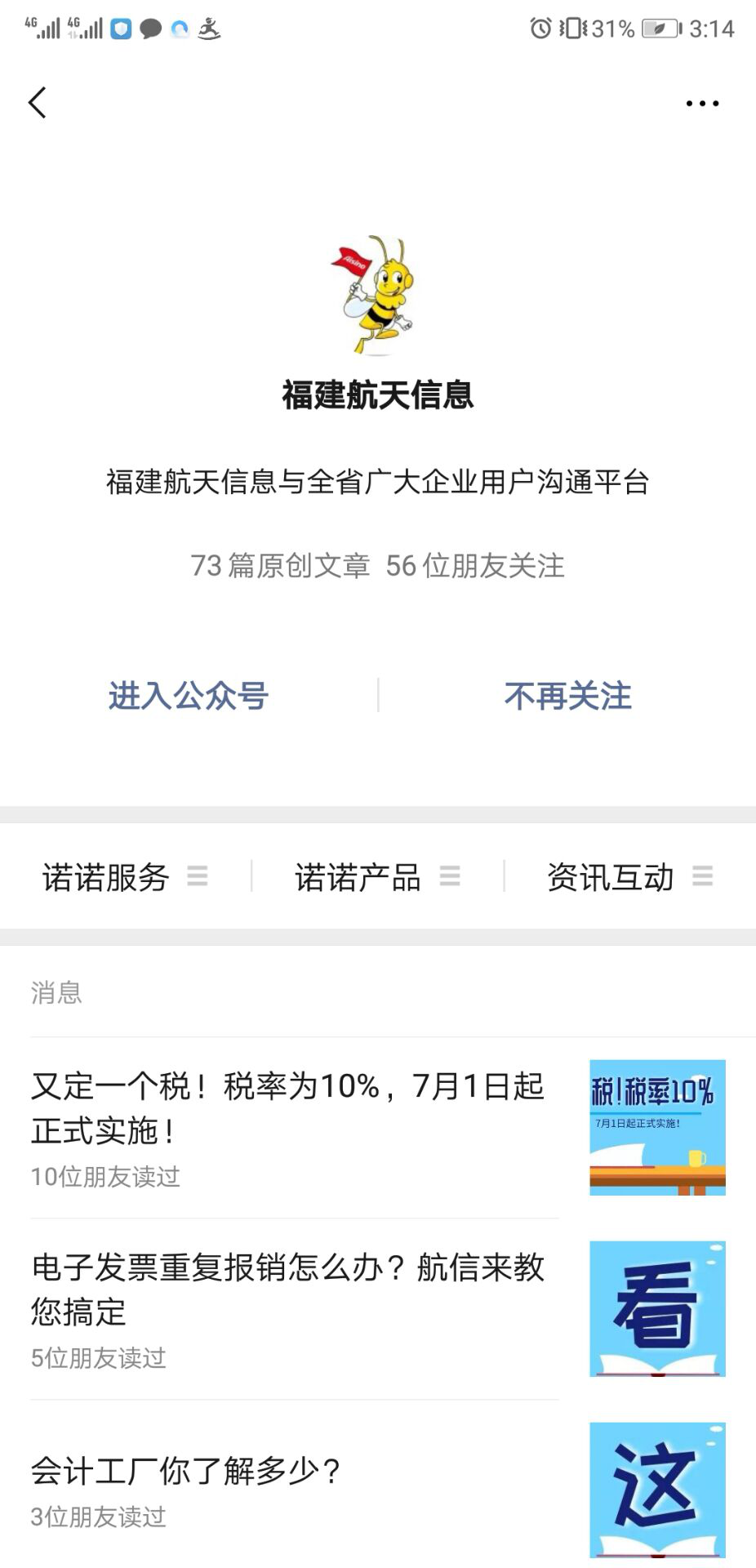This screenshot has height=1568, width=756.
Task: Expand the 诺诺产品 submenu via its hamburger icon
Action: [448, 877]
